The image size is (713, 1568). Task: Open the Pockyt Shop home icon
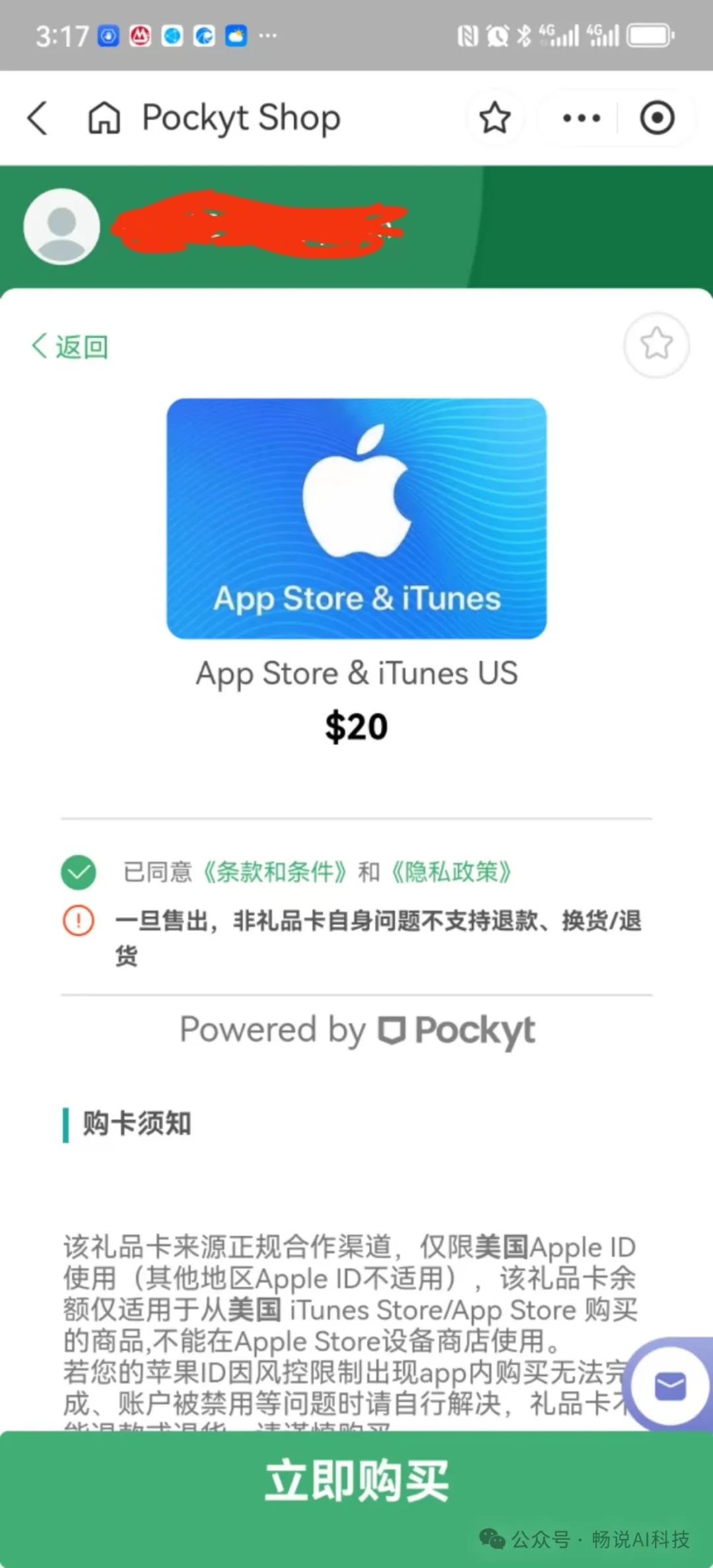click(104, 118)
